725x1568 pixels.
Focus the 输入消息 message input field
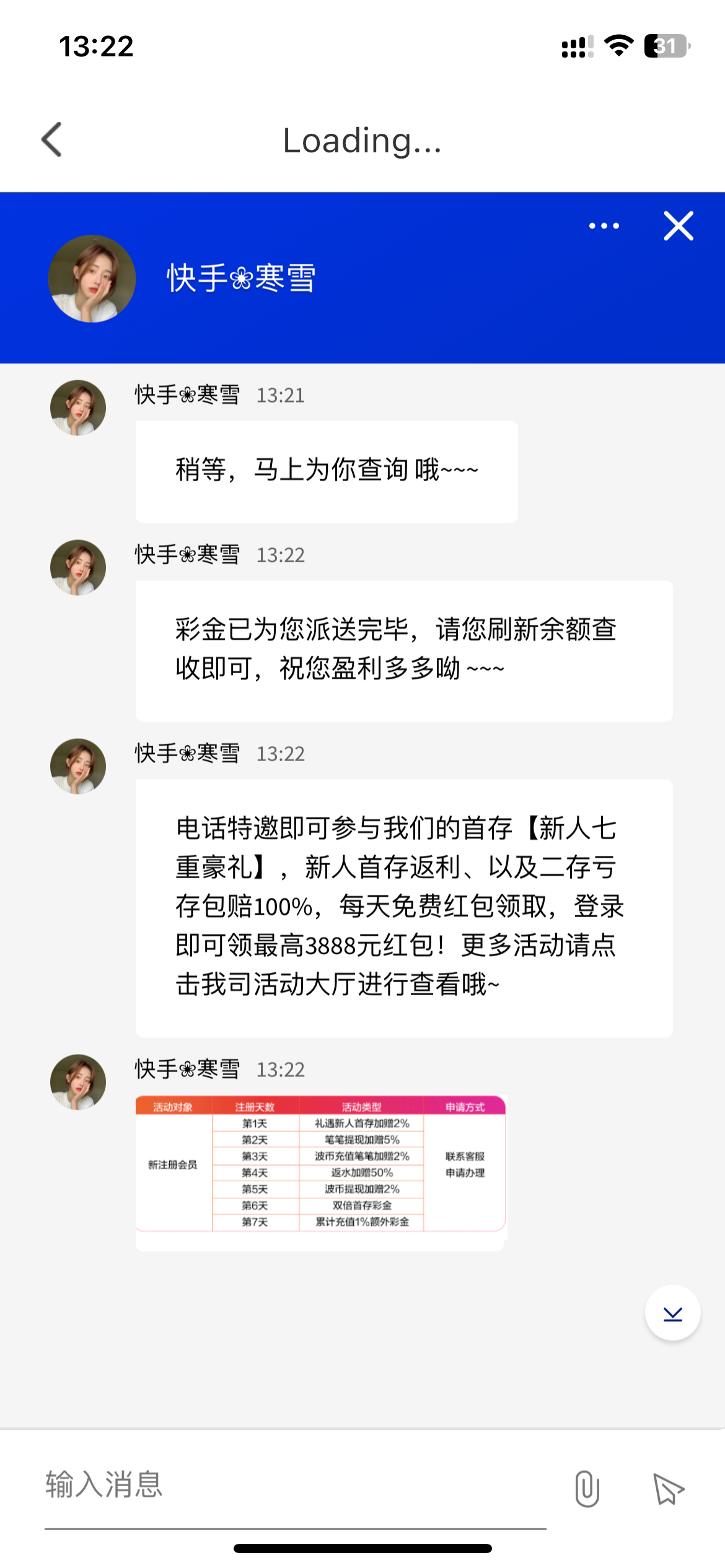click(x=291, y=1486)
